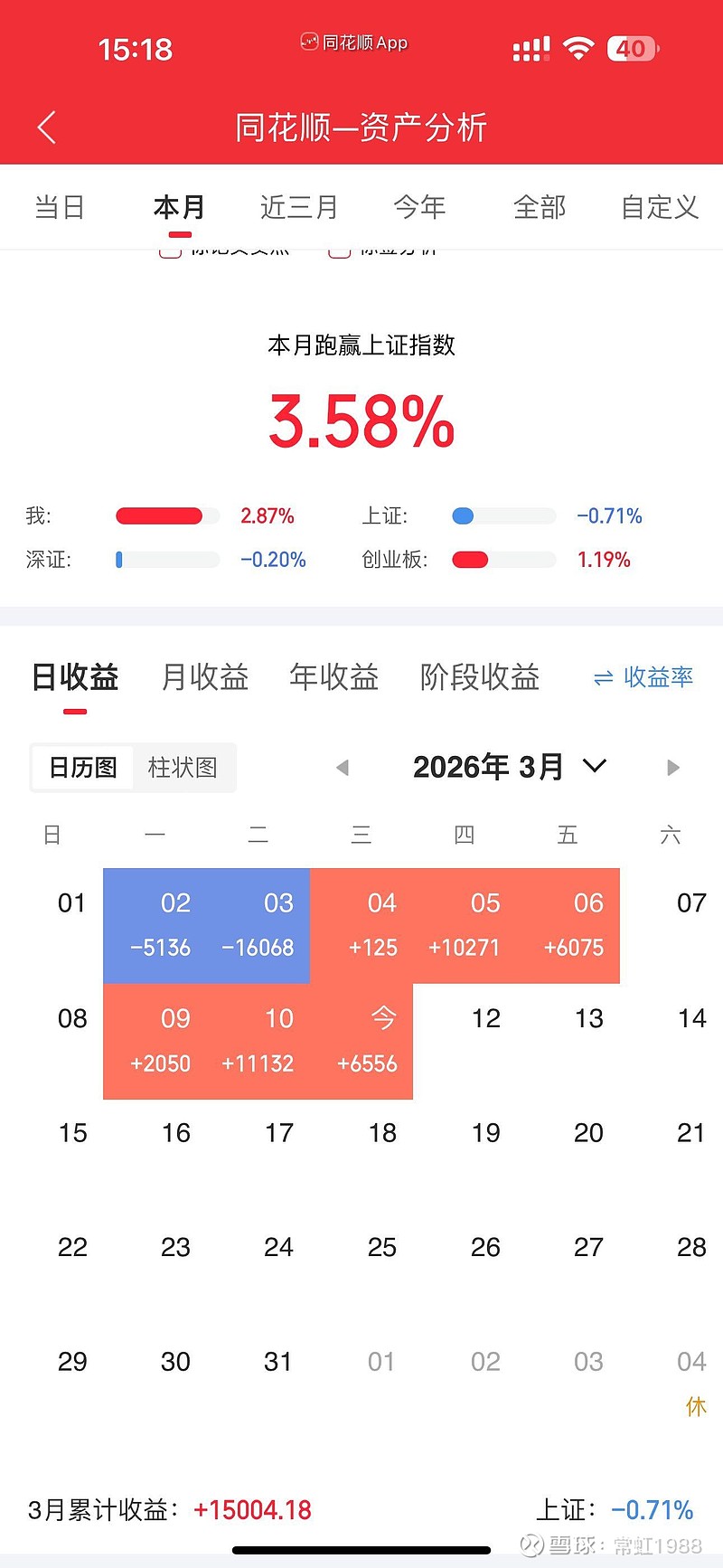
Task: Tap the back arrow in the red header
Action: point(46,128)
